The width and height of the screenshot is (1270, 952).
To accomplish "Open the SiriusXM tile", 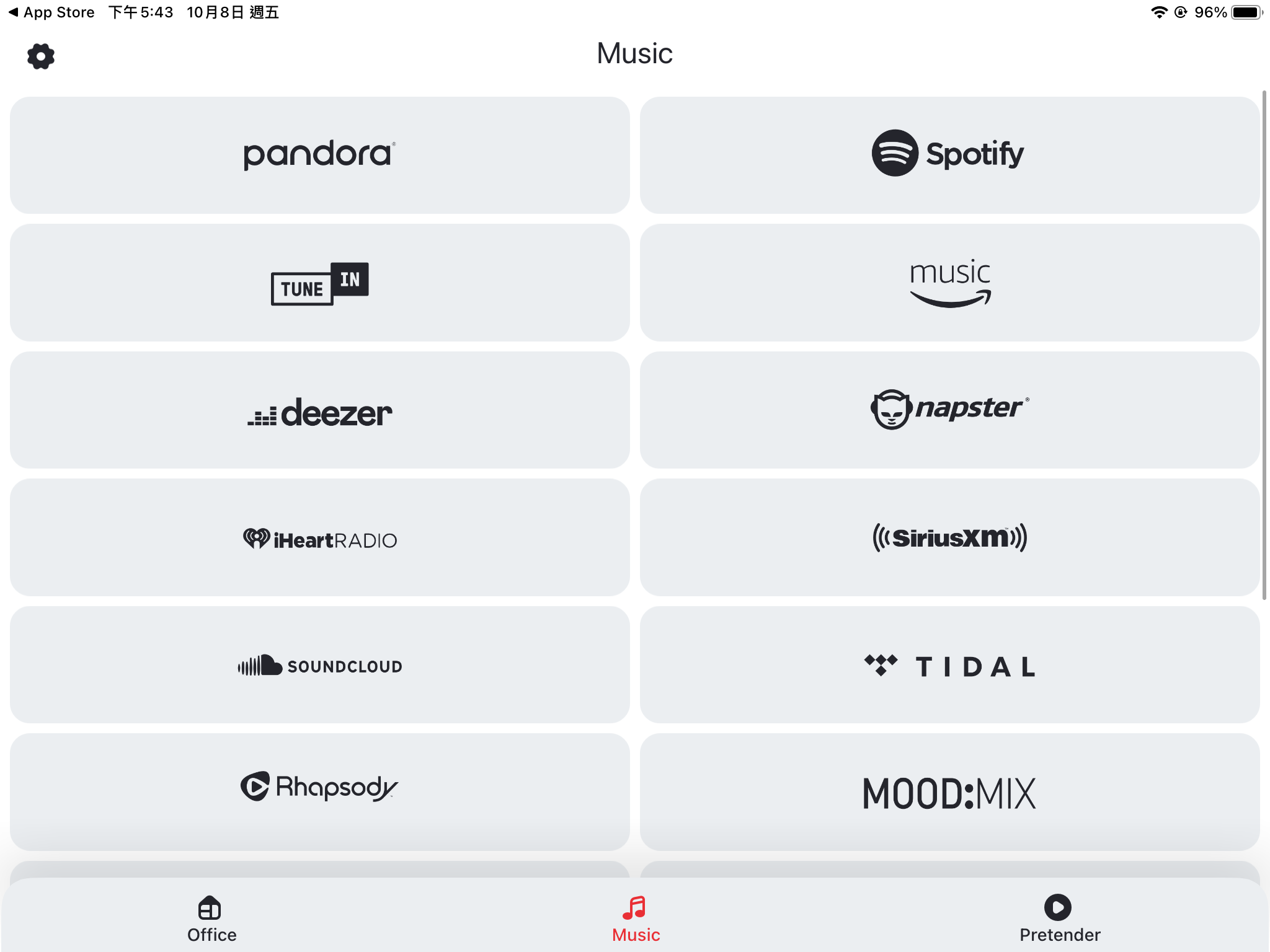I will pyautogui.click(x=949, y=537).
